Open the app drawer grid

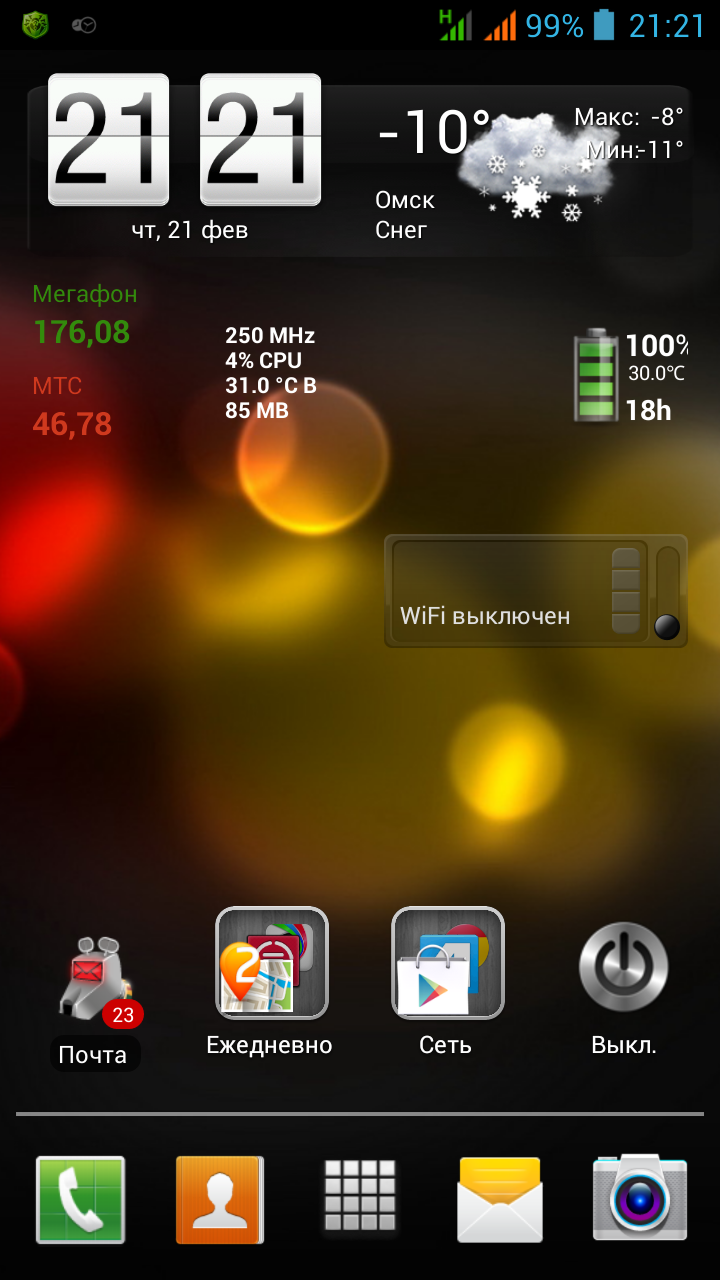tap(360, 1196)
